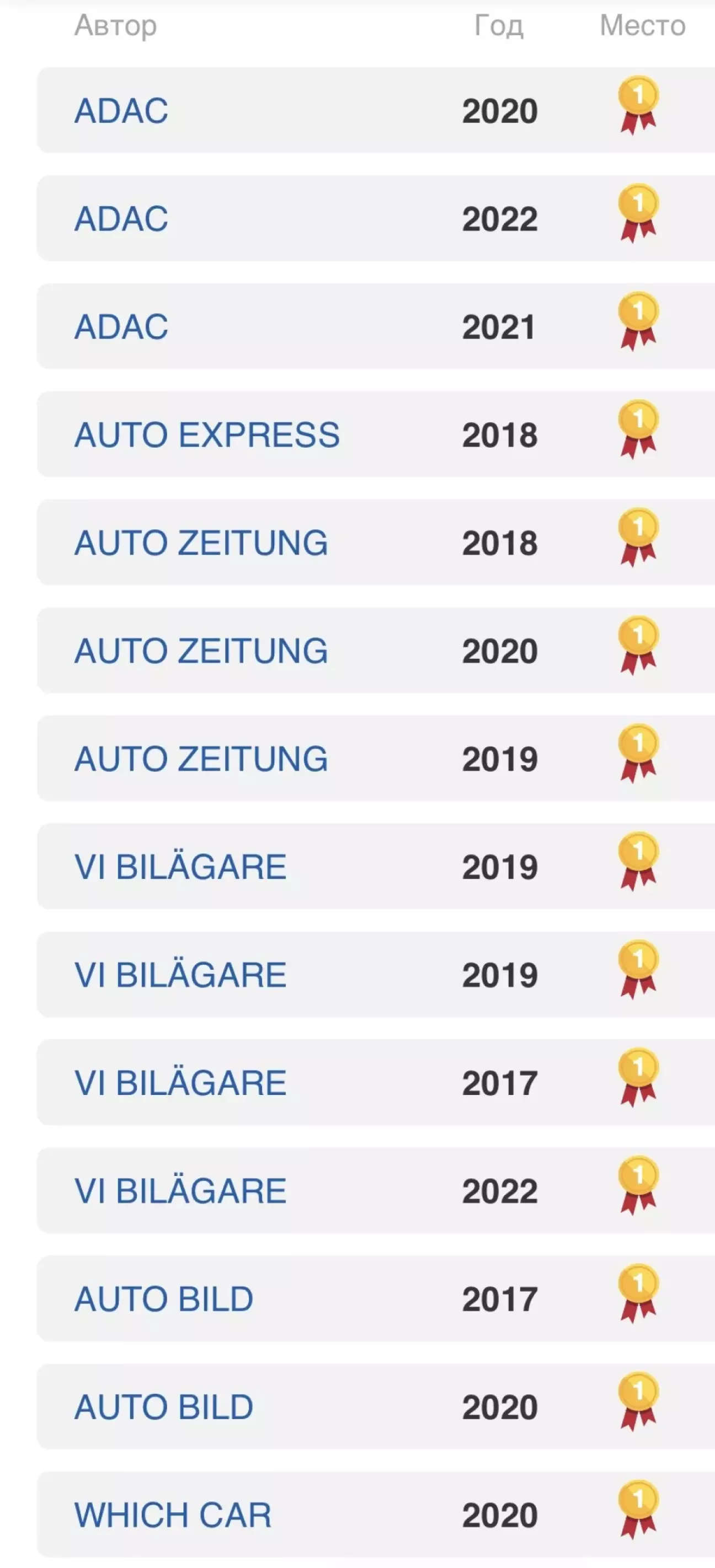This screenshot has height=1568, width=715.
Task: Select the ADAC 2021 test entry
Action: 121,327
